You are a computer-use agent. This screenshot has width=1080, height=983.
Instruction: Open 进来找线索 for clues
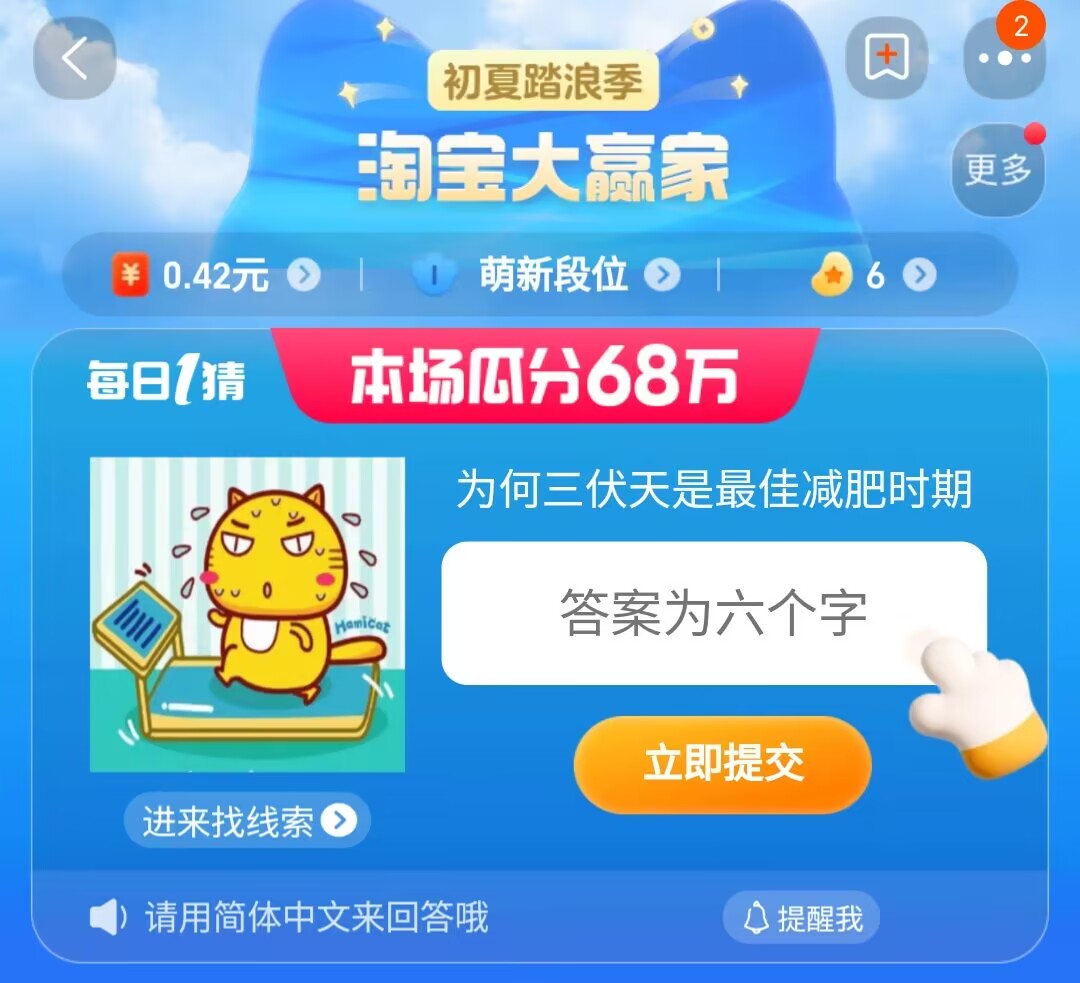(247, 821)
